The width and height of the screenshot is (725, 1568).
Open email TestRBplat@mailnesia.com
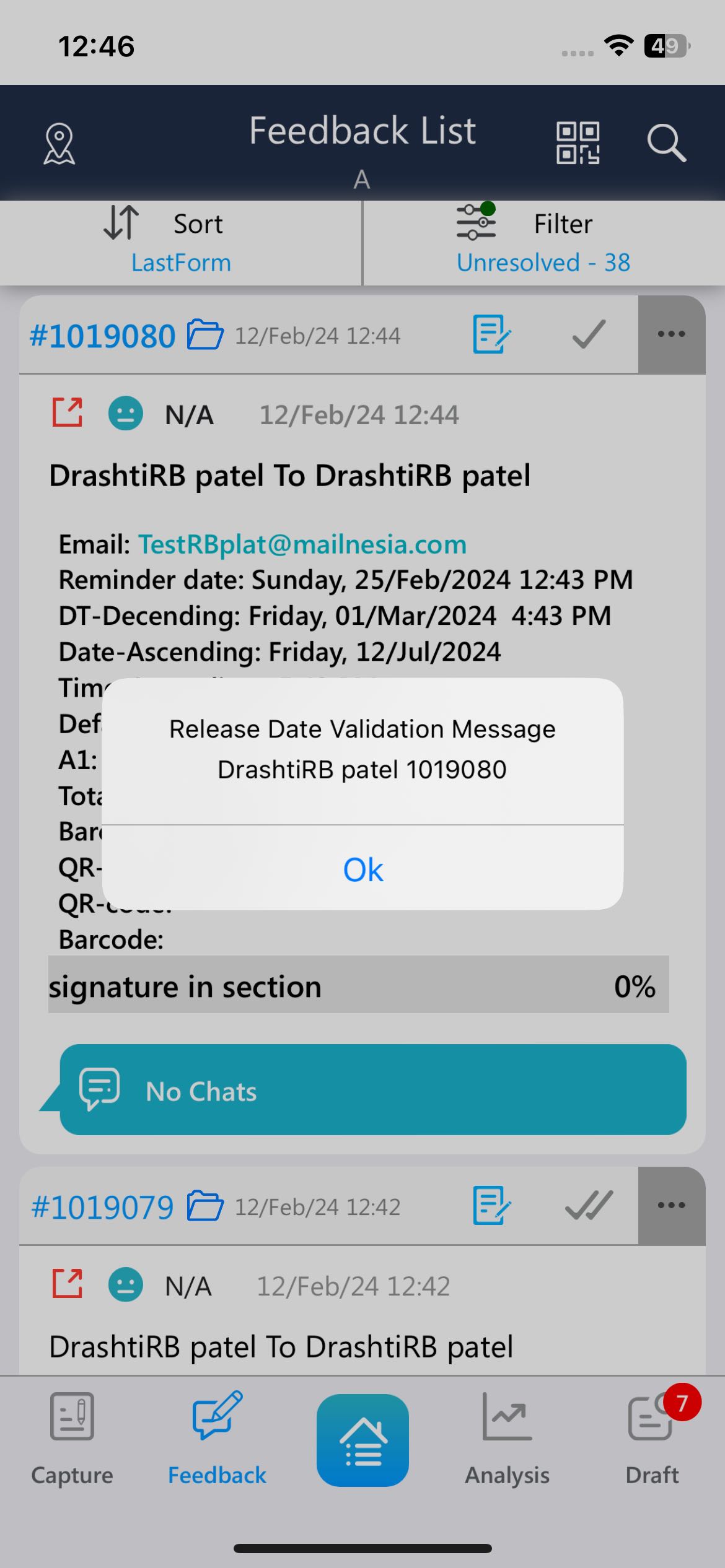tap(302, 544)
